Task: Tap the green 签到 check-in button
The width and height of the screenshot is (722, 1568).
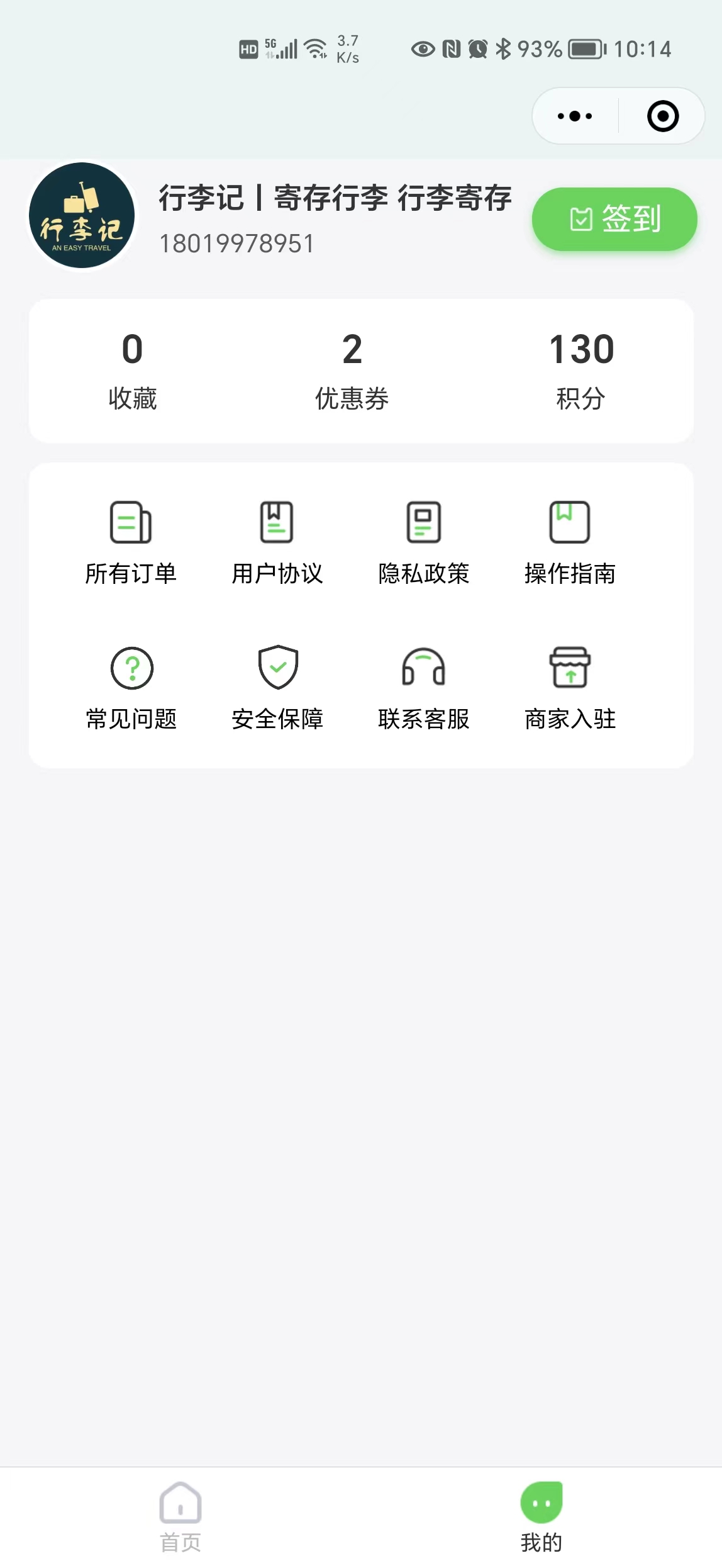Action: (614, 219)
